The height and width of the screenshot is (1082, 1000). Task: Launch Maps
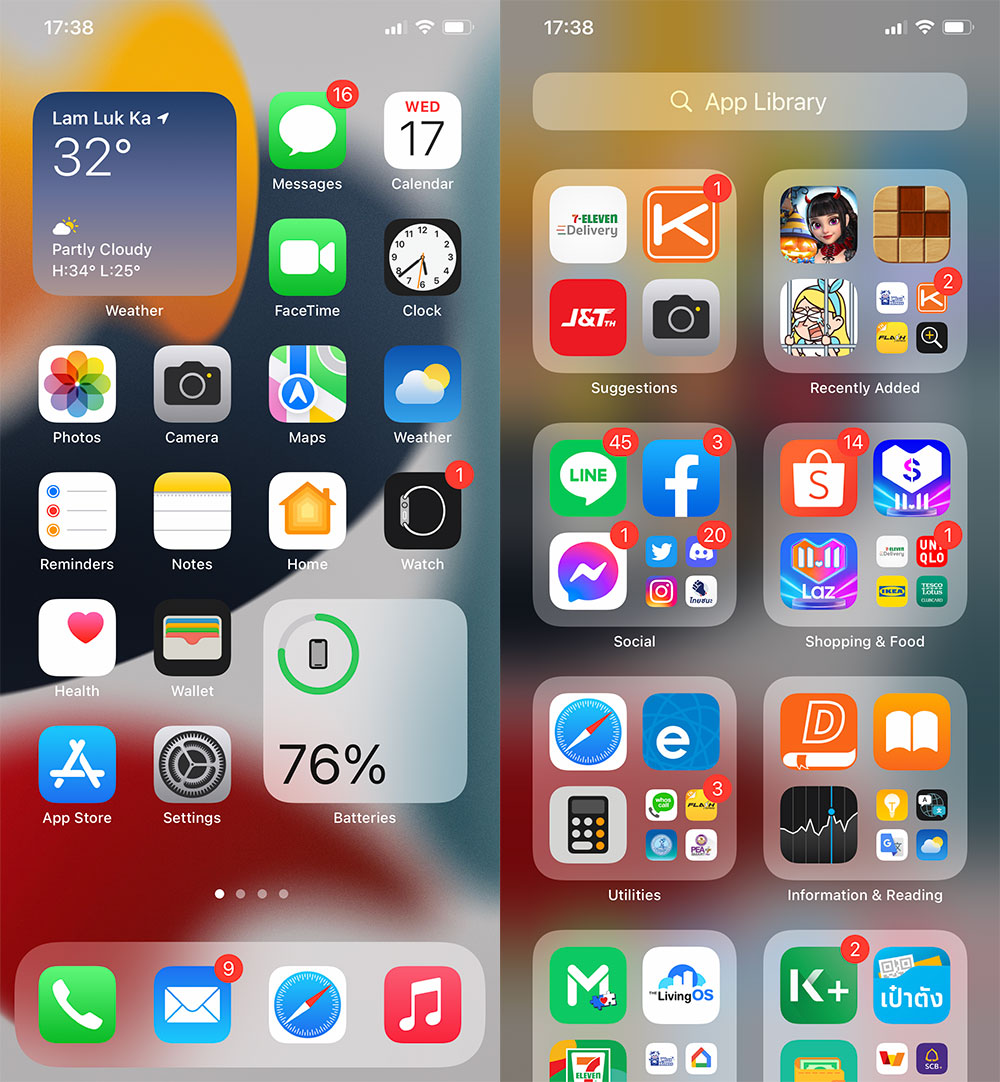click(x=307, y=385)
